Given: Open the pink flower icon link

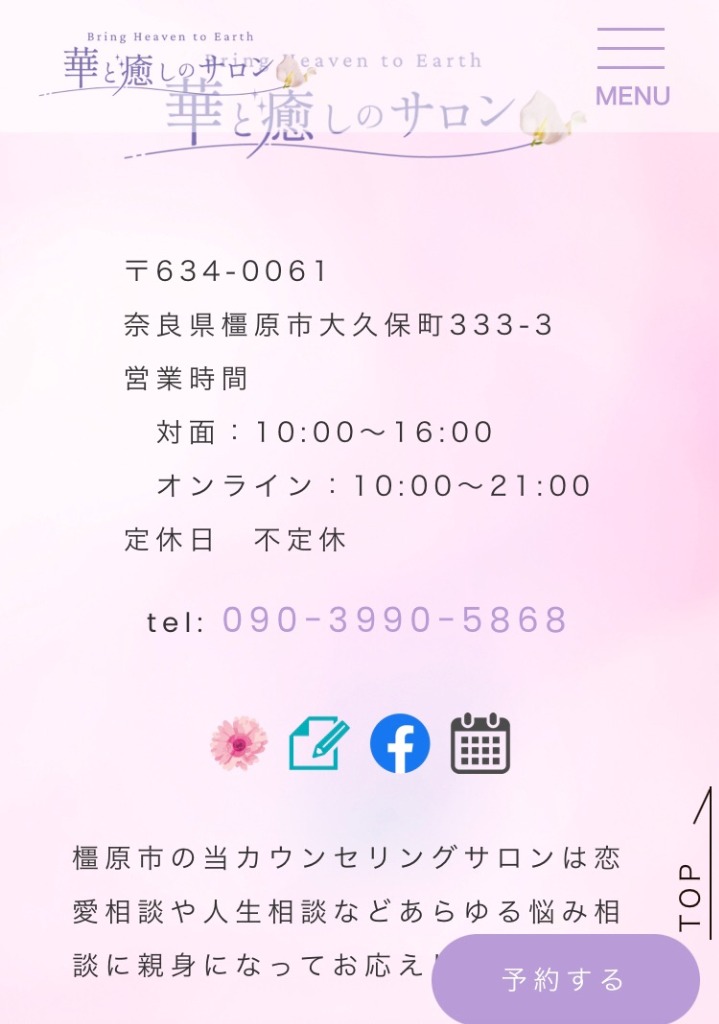Looking at the screenshot, I should (239, 744).
